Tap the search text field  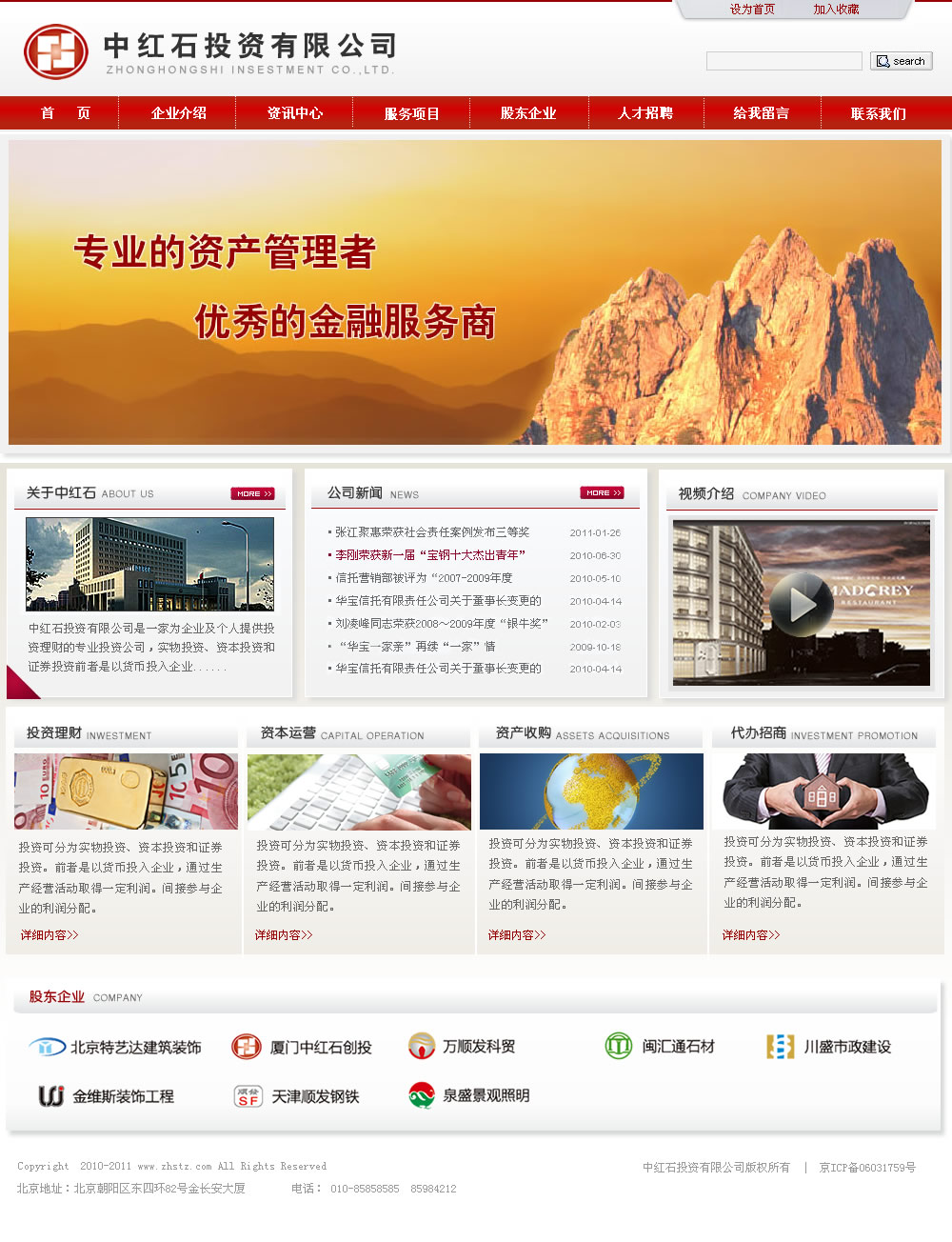pyautogui.click(x=783, y=61)
